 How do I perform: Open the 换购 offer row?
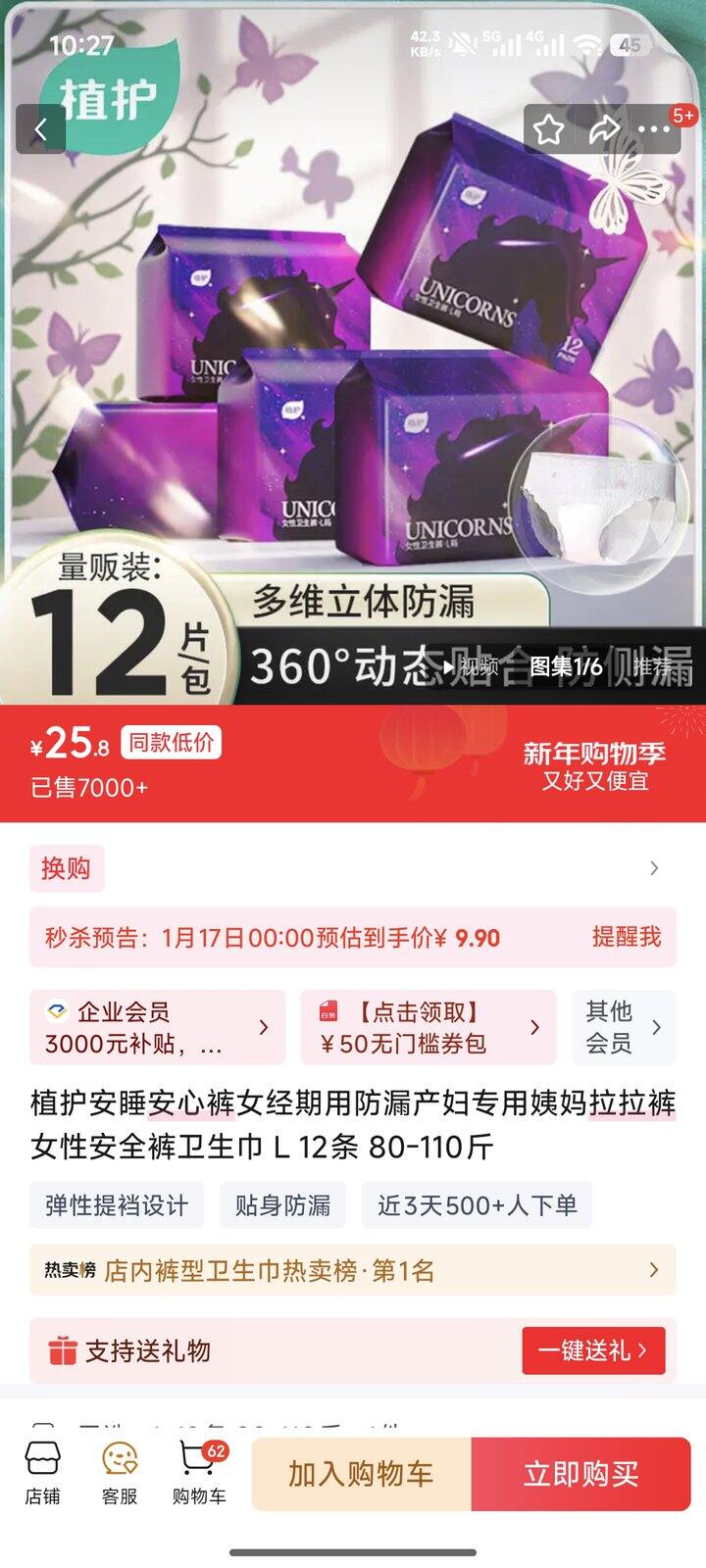click(x=353, y=868)
